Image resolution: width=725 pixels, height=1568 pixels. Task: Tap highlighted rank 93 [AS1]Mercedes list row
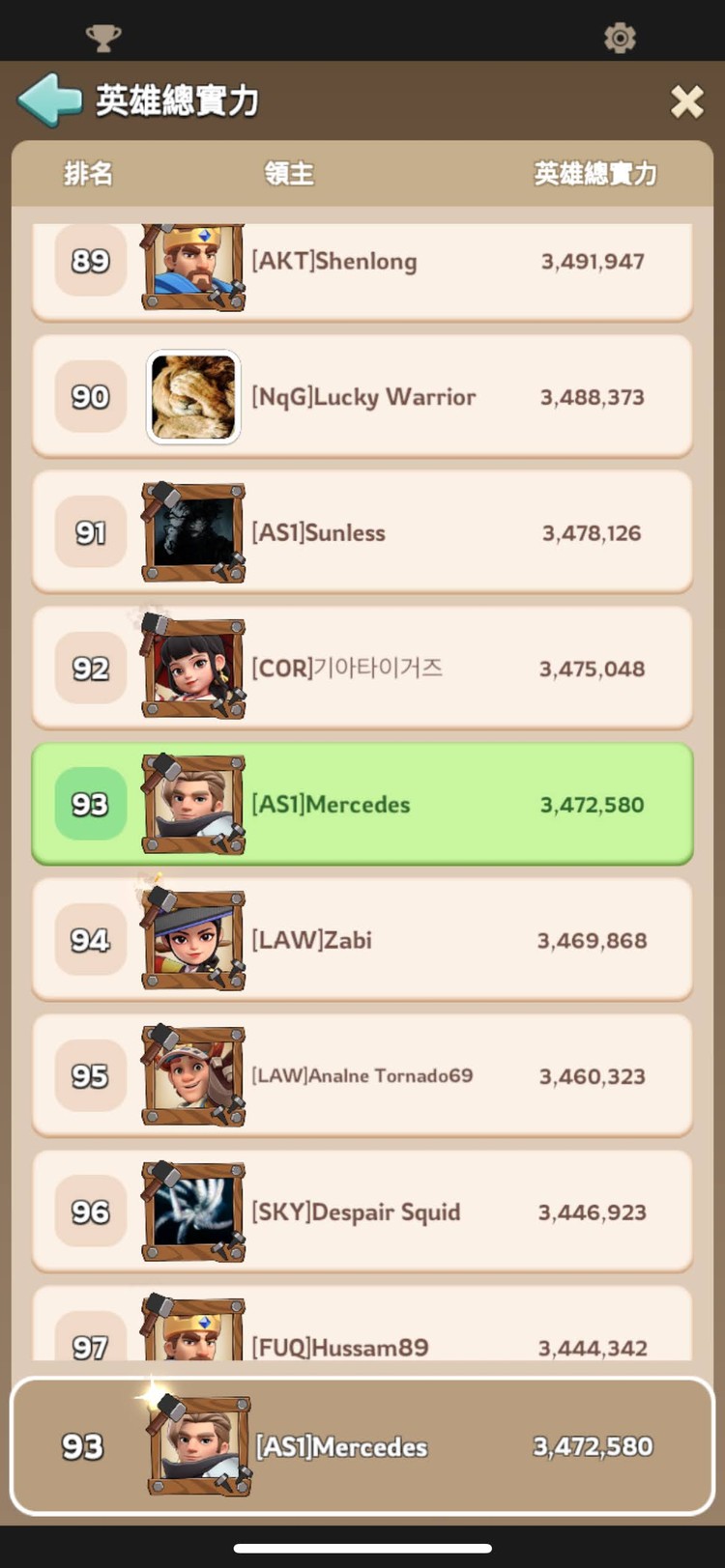point(362,804)
